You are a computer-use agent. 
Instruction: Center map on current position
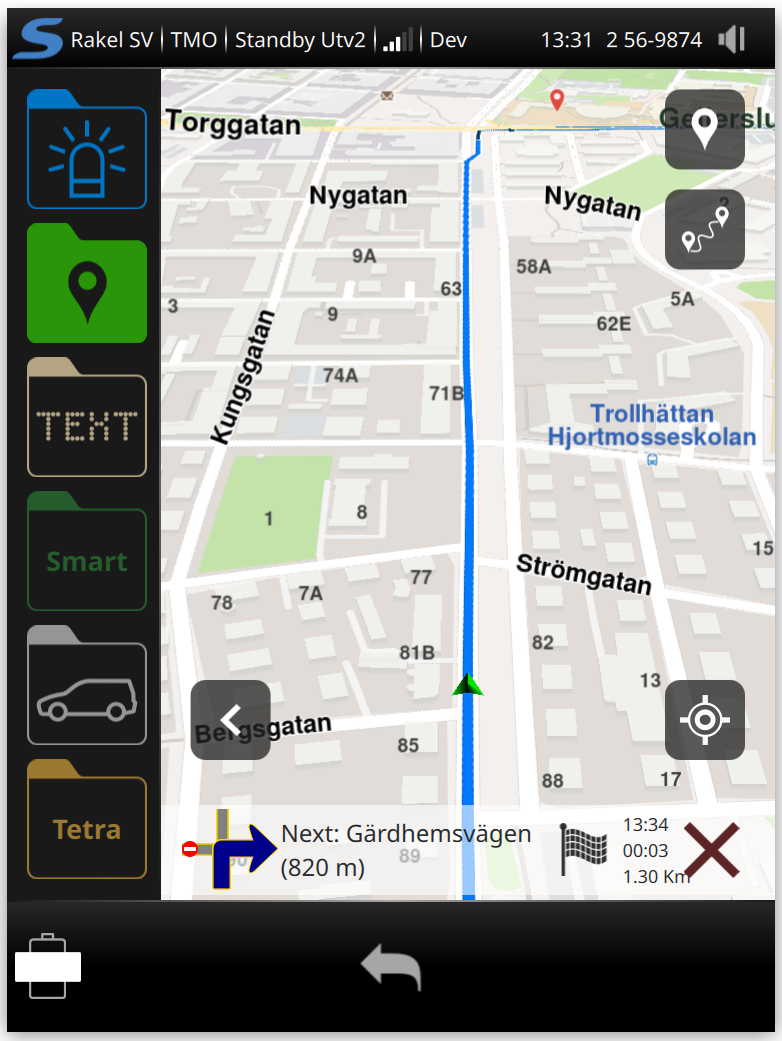click(705, 720)
